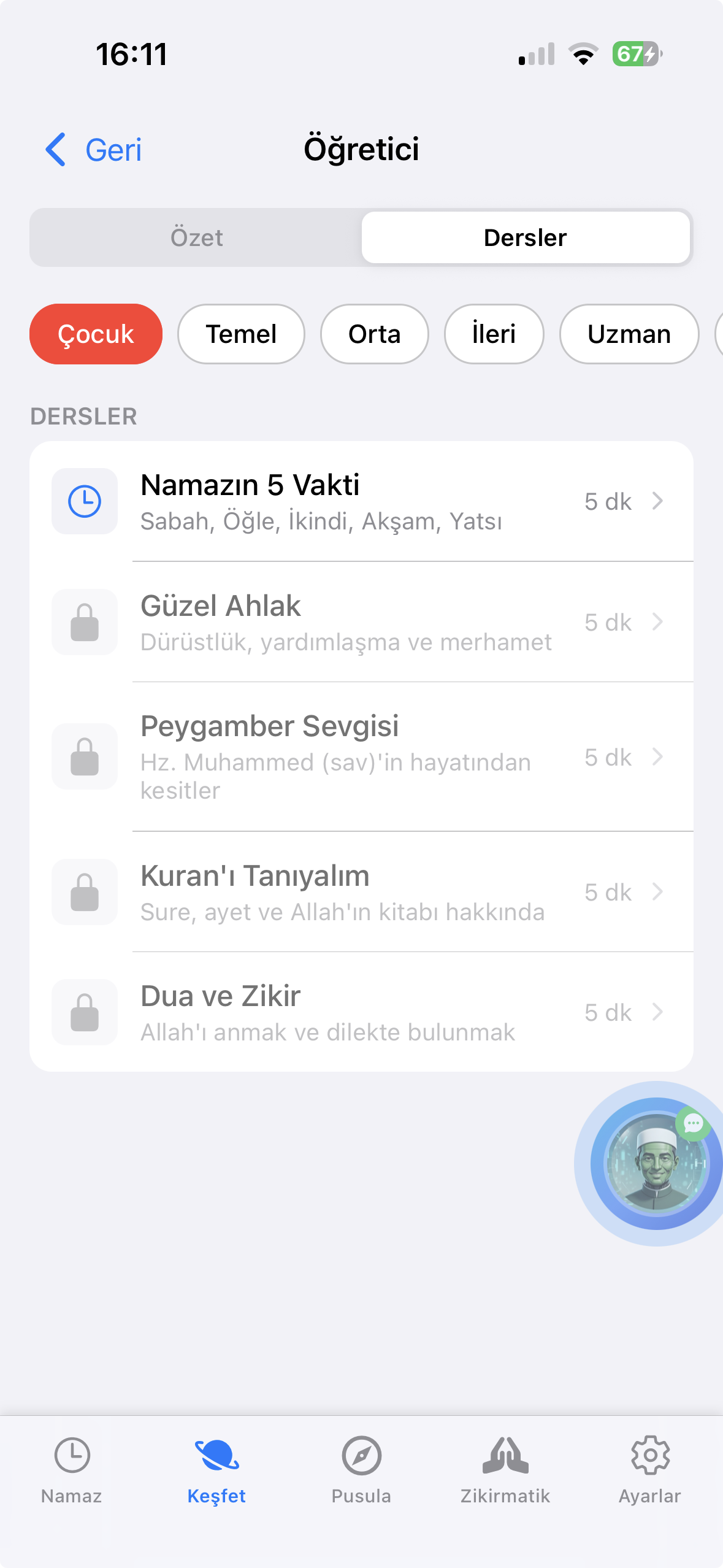Select the Çocuk level filter
Viewport: 723px width, 1568px height.
[x=96, y=334]
